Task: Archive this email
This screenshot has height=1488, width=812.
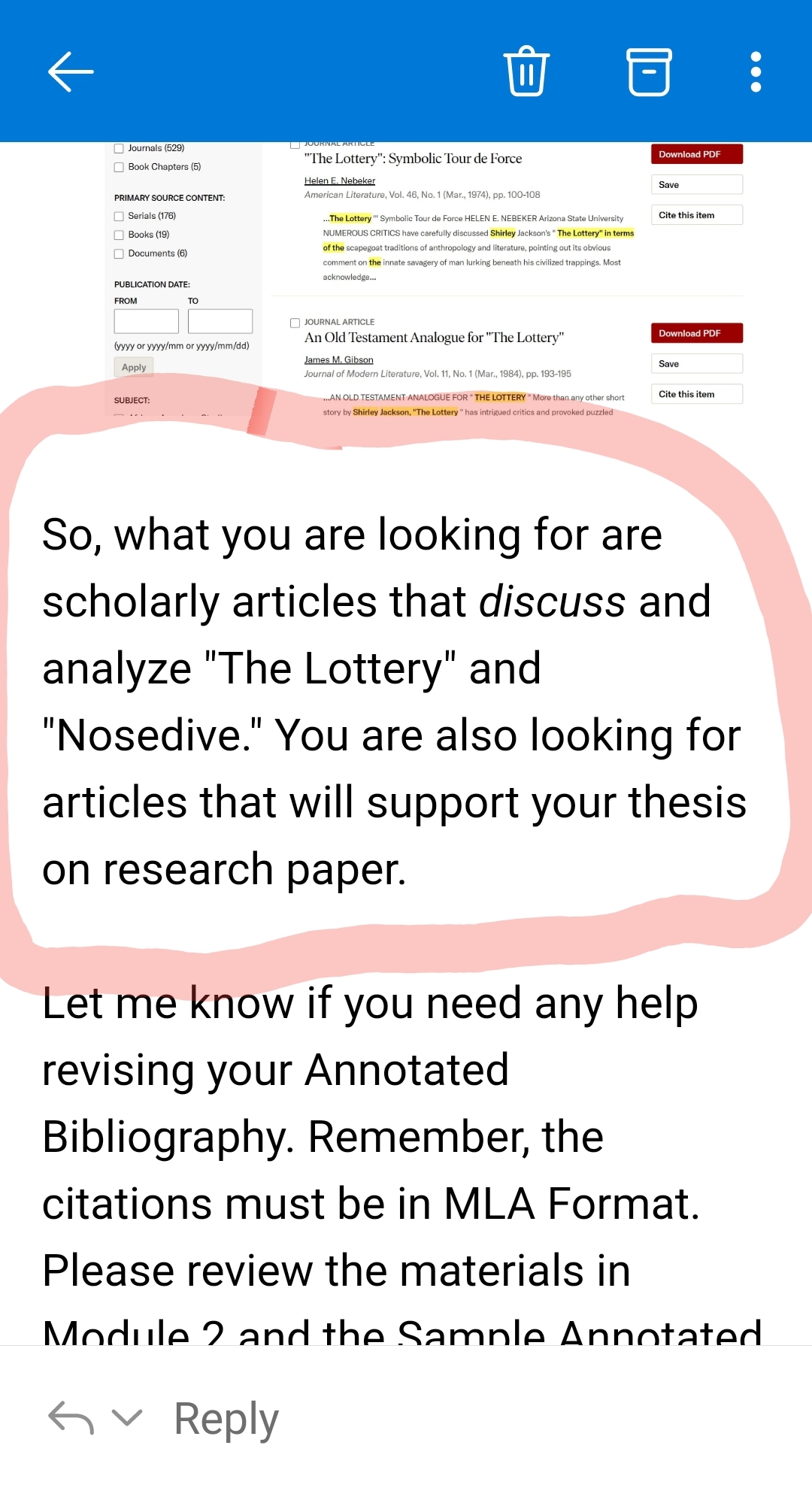Action: (x=649, y=72)
